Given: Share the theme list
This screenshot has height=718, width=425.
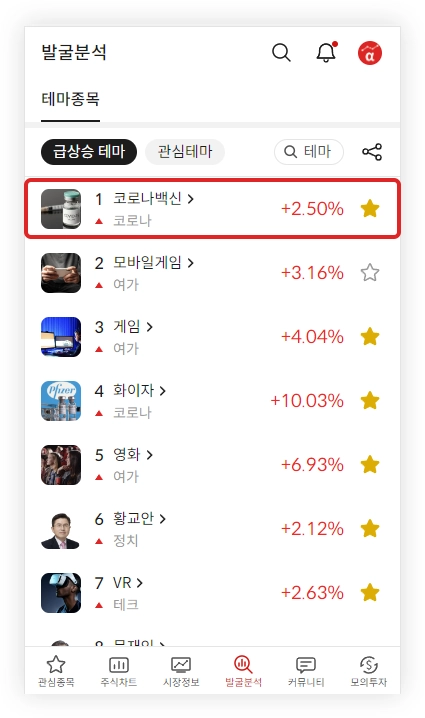Looking at the screenshot, I should pos(372,152).
